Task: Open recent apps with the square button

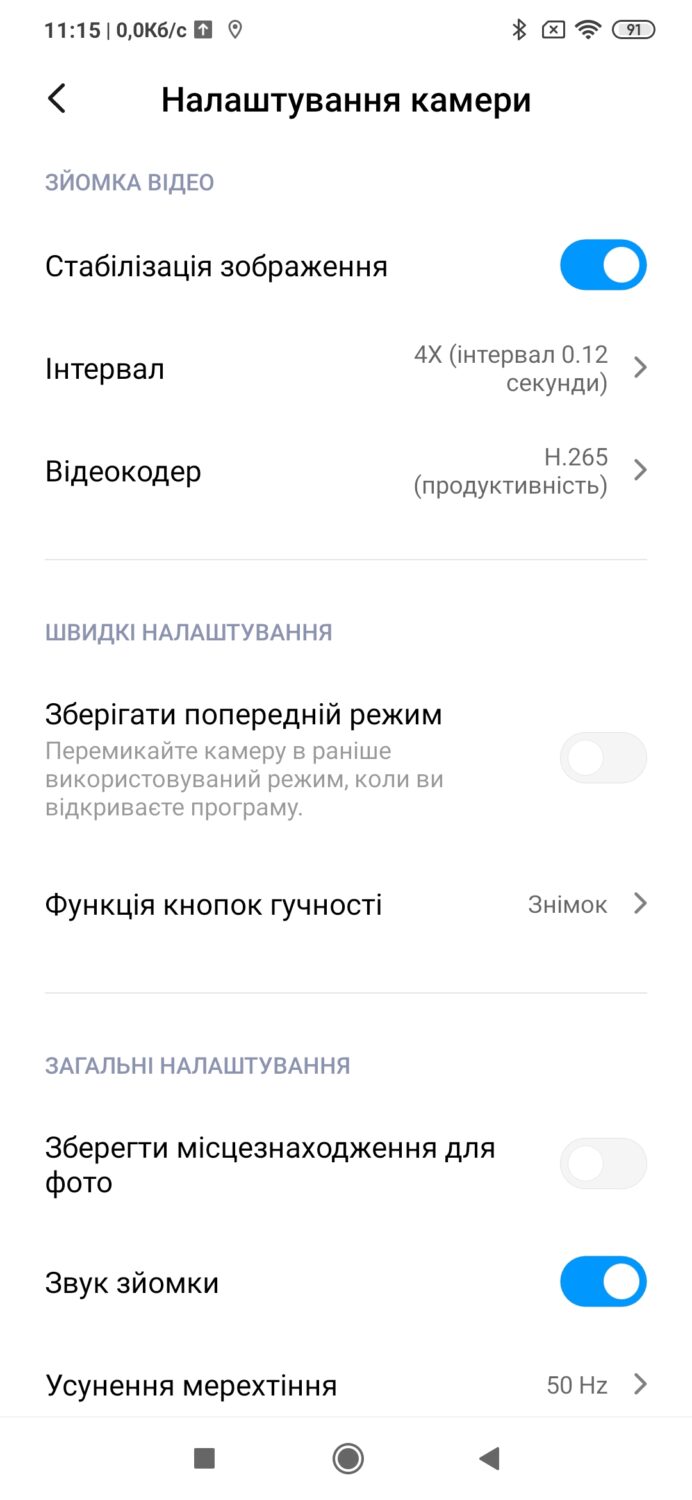Action: [x=204, y=1459]
